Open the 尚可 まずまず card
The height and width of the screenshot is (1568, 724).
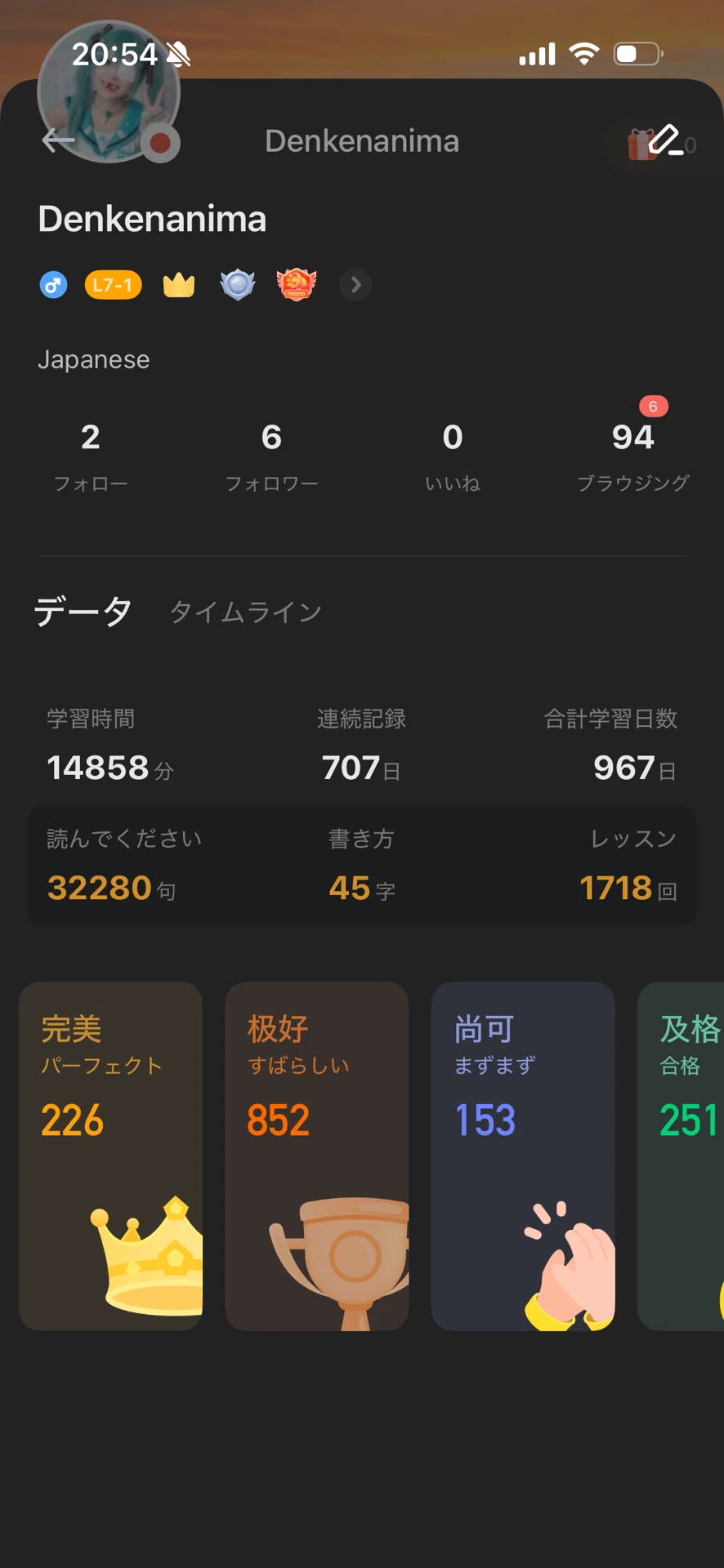pos(523,1156)
